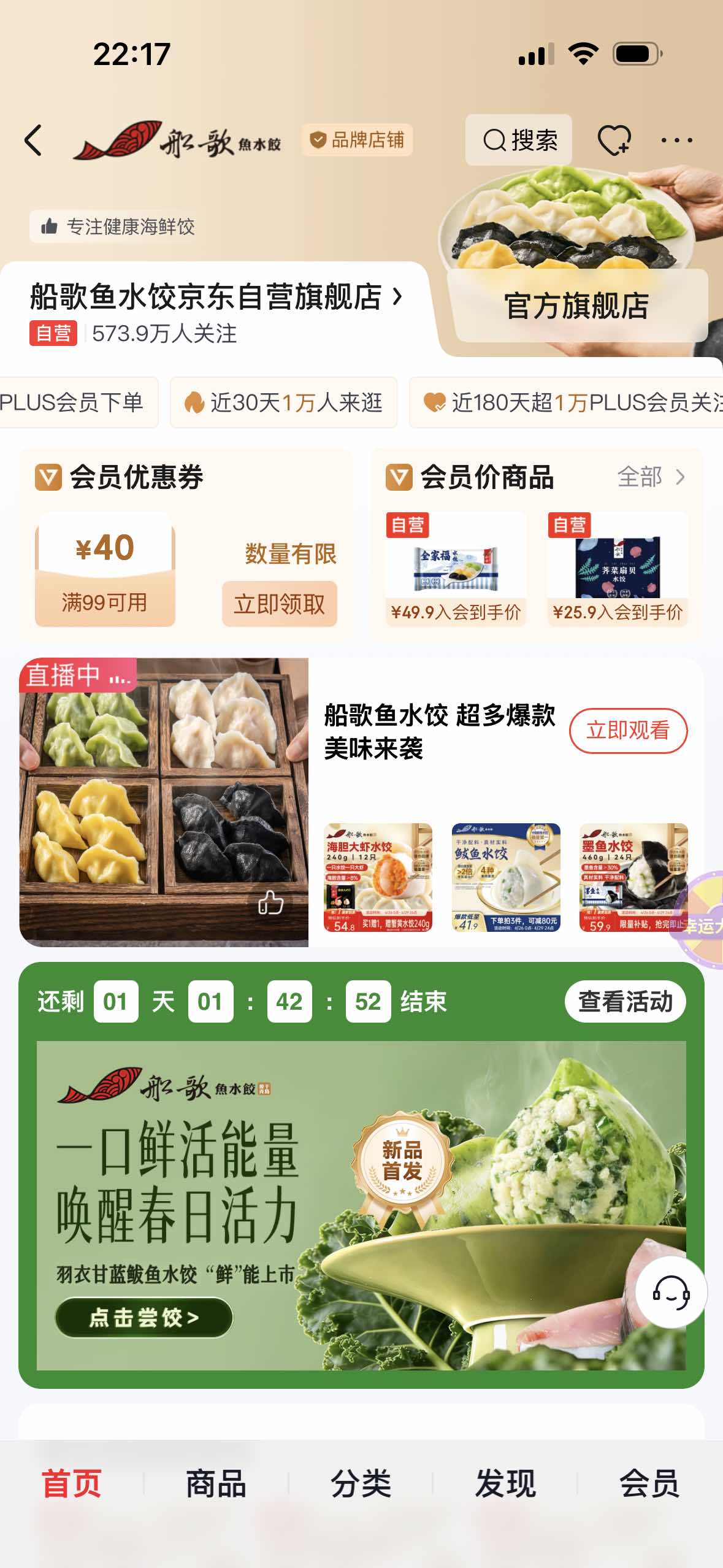Open the 鲅鱼水饺 product card
This screenshot has width=723, height=1568.
(506, 877)
